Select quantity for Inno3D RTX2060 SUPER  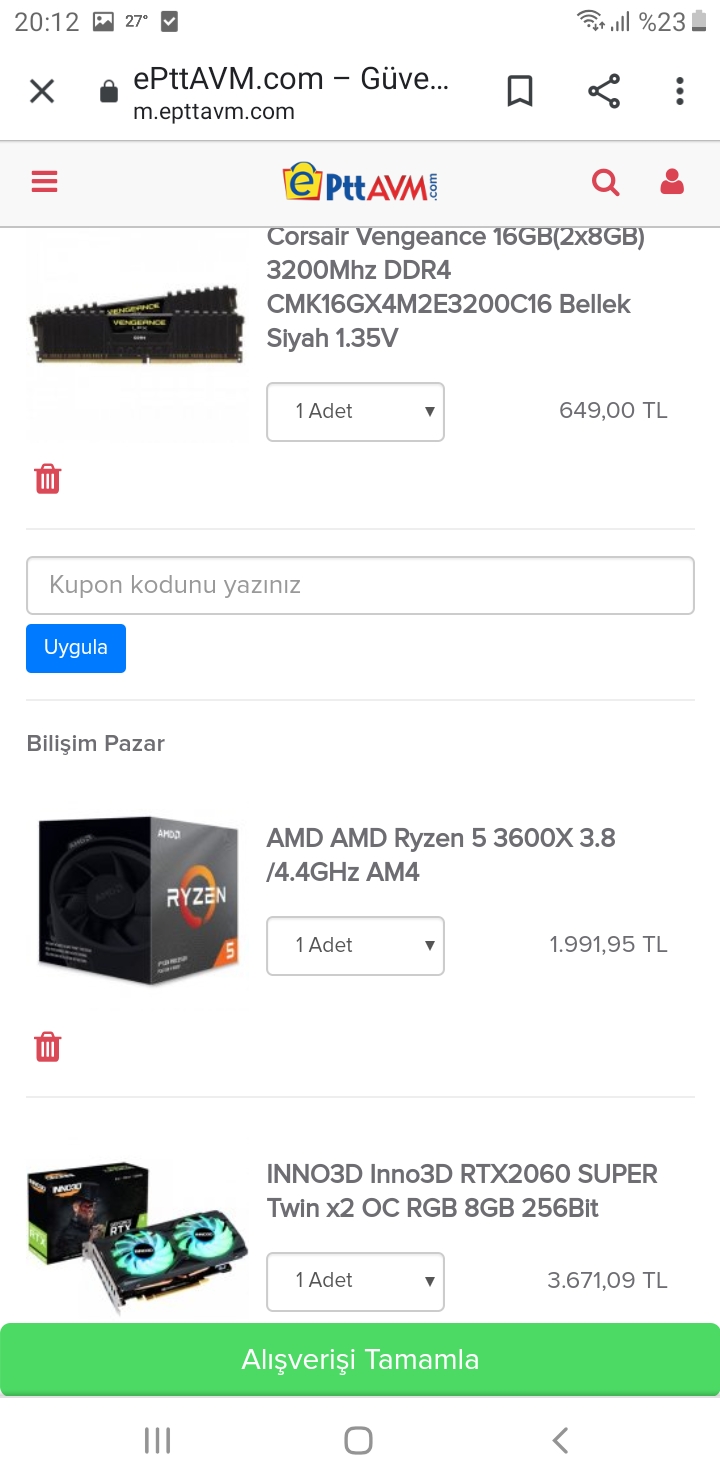click(355, 1281)
